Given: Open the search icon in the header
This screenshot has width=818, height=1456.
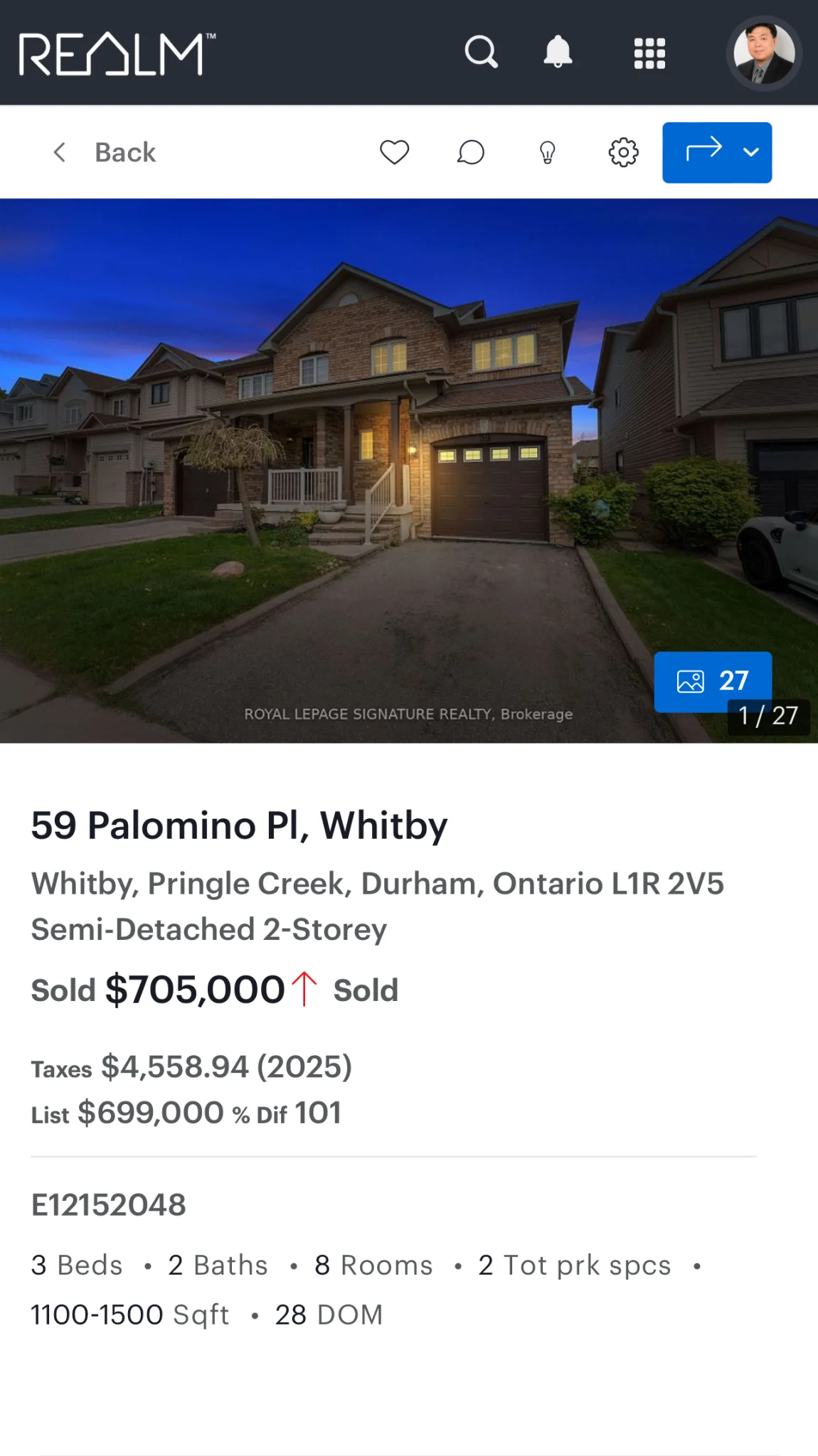Looking at the screenshot, I should coord(481,53).
